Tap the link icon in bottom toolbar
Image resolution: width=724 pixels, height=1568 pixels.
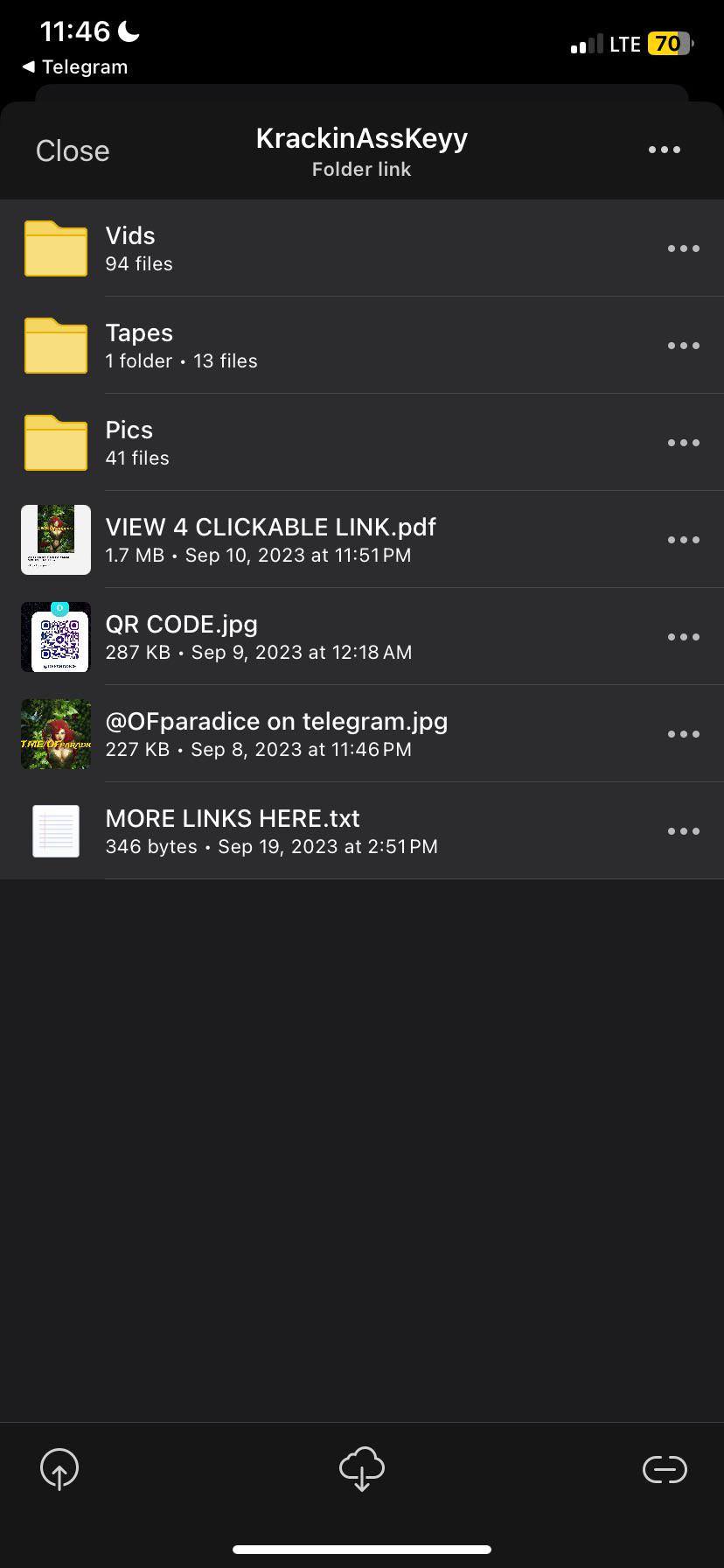pos(665,1469)
